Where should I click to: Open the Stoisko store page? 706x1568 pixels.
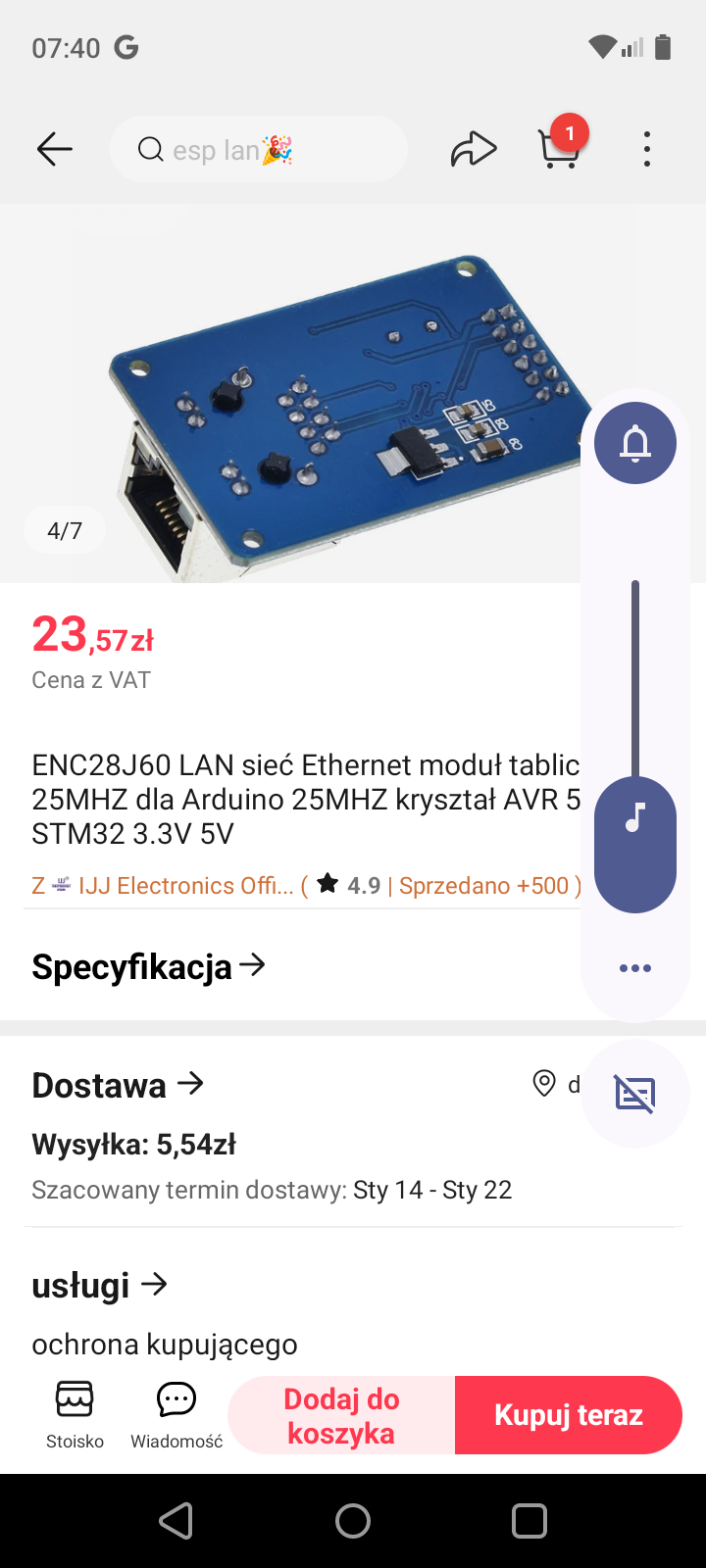pyautogui.click(x=75, y=1414)
